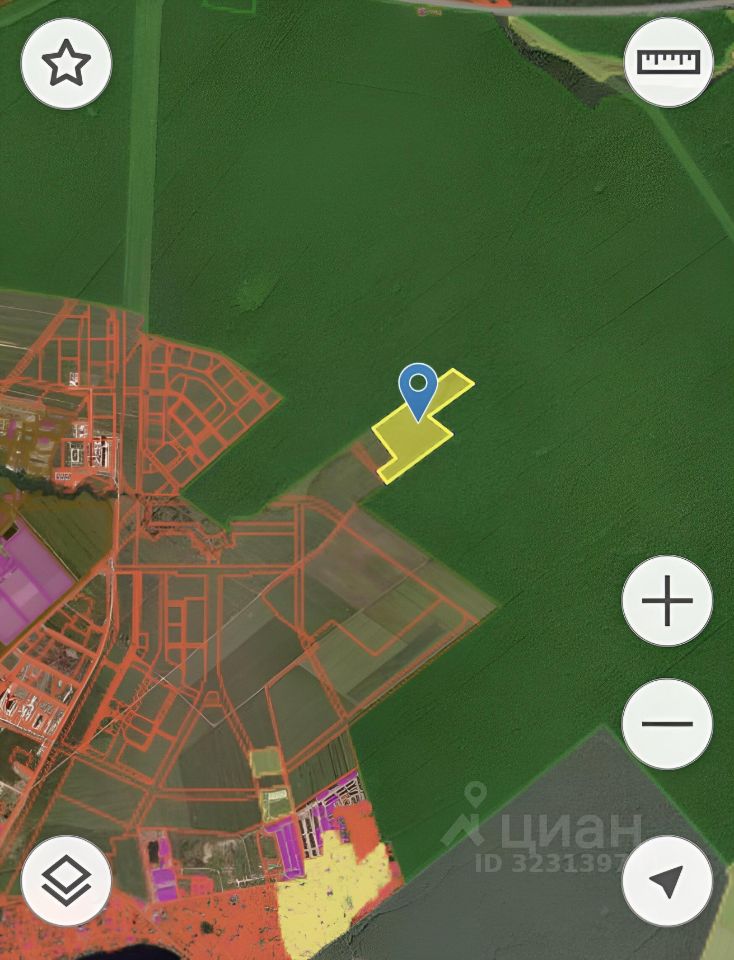Screen dimensions: 734x960
Task: Open the favorites star button
Action: (x=66, y=63)
